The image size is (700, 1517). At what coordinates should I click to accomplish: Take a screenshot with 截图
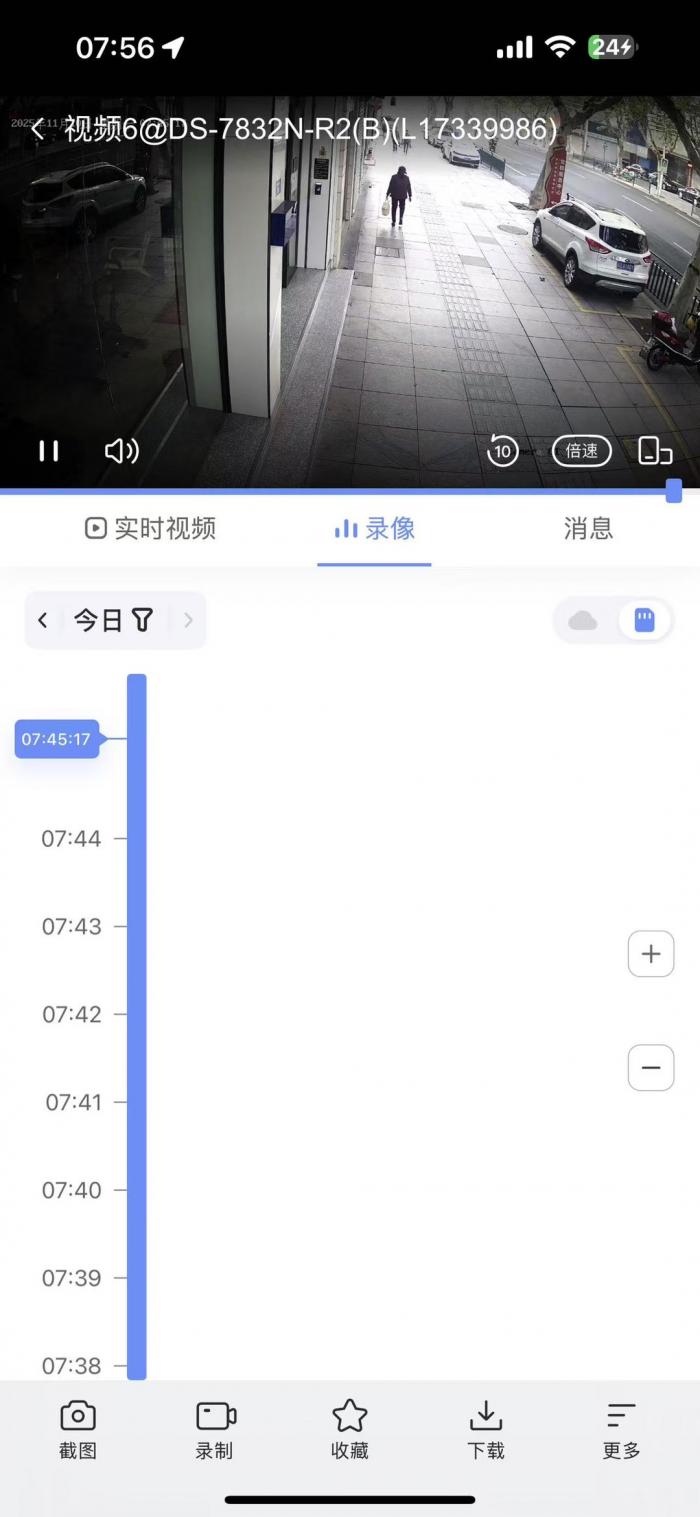78,1430
